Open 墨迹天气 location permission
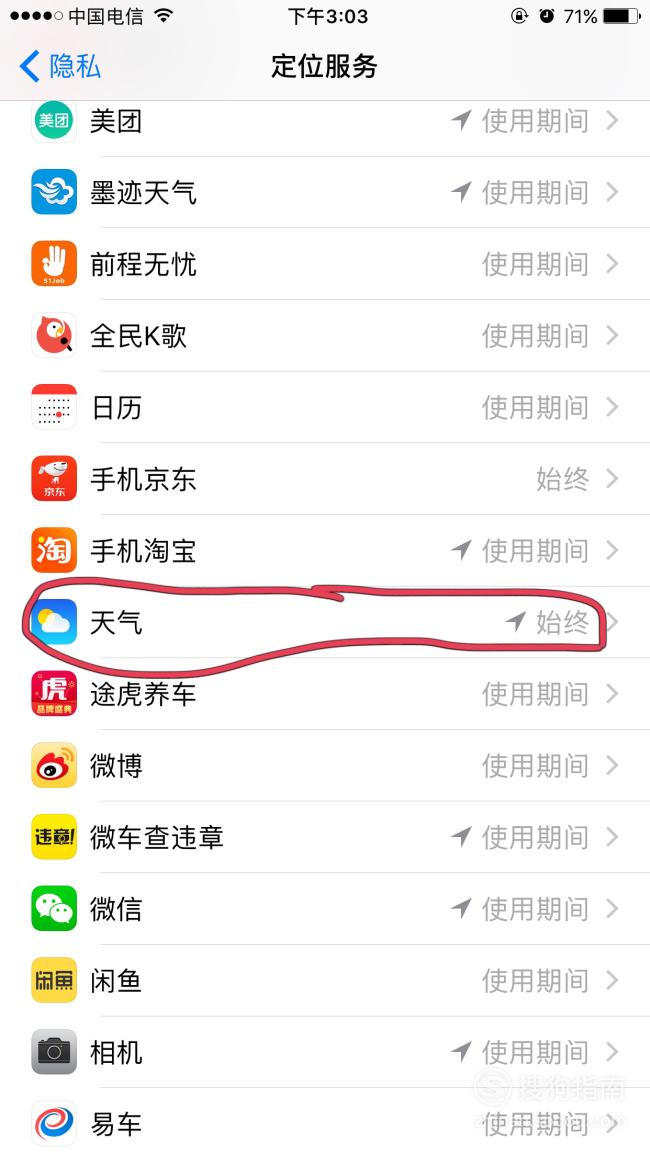Viewport: 650px width, 1155px height. coord(325,193)
